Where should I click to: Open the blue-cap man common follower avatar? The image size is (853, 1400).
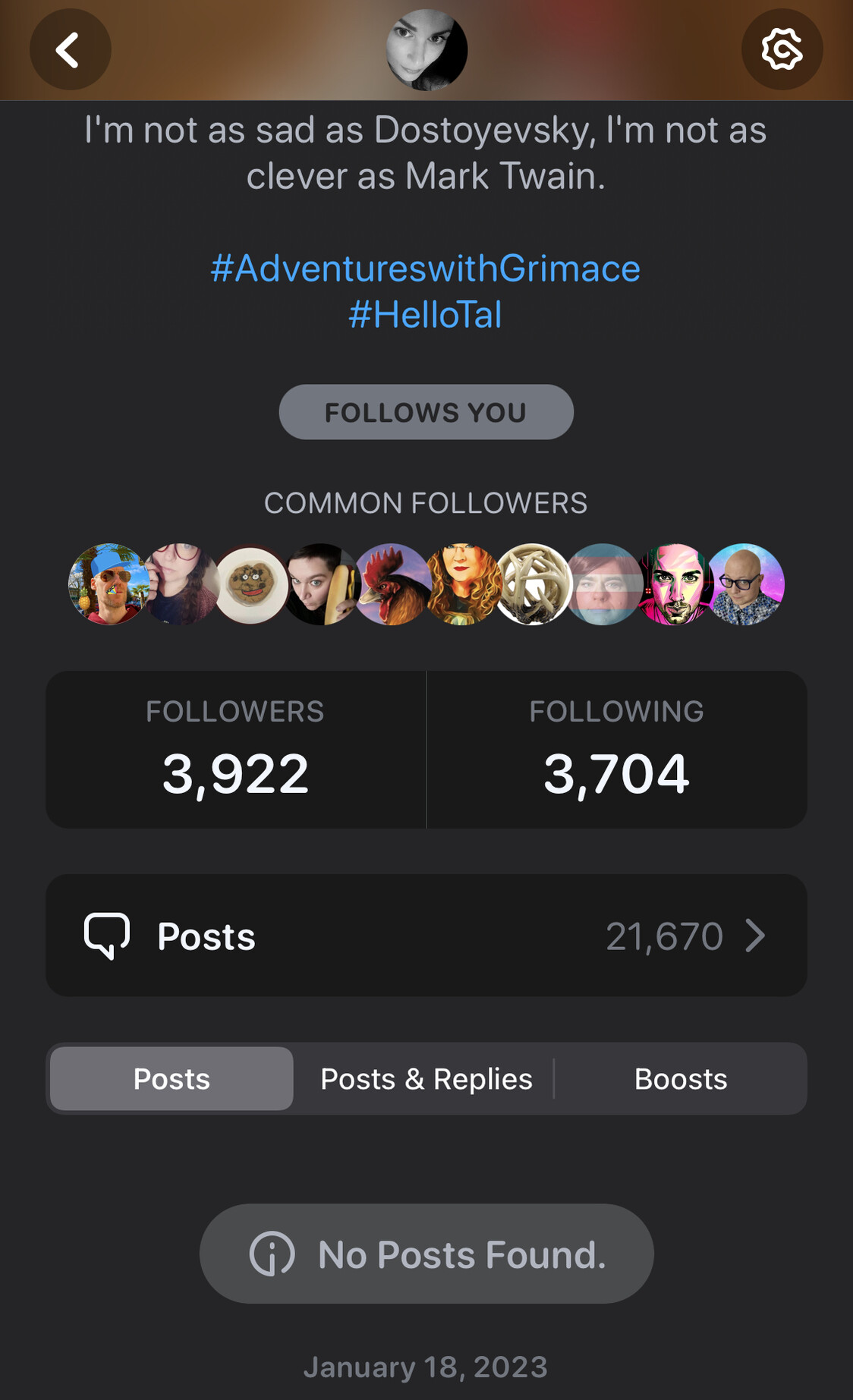point(108,584)
